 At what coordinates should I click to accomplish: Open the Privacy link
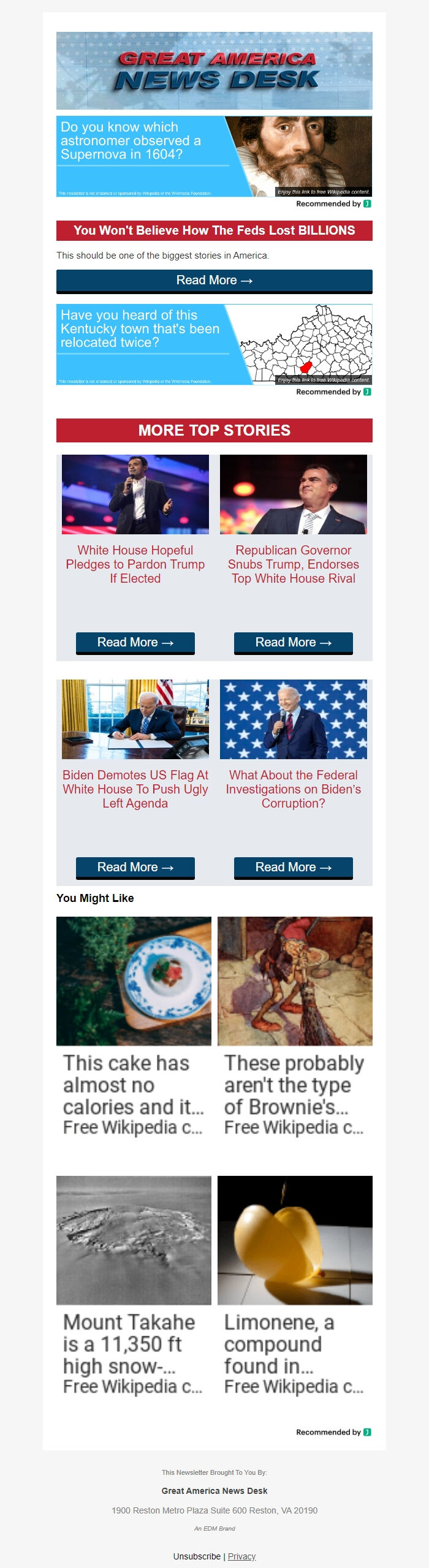click(x=241, y=1556)
